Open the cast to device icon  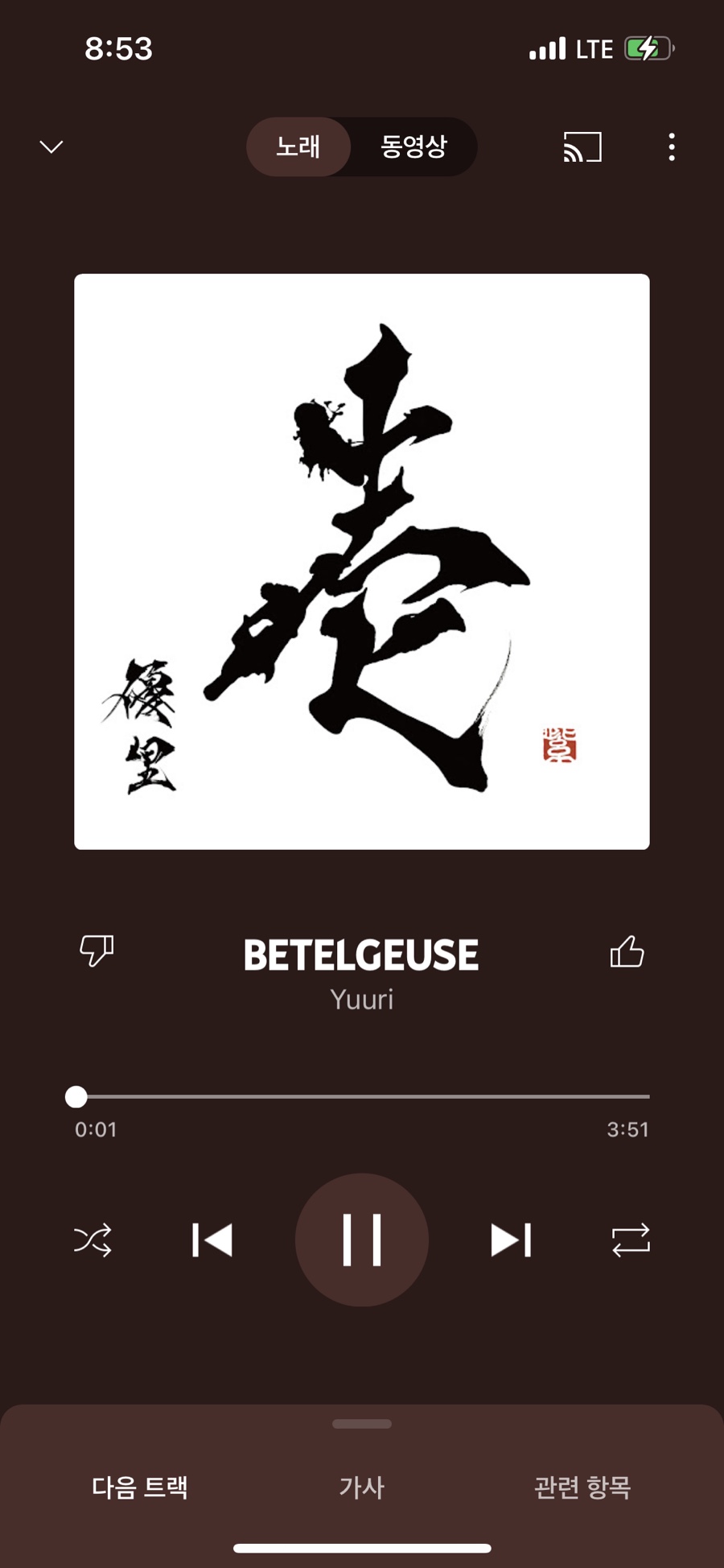click(x=582, y=146)
